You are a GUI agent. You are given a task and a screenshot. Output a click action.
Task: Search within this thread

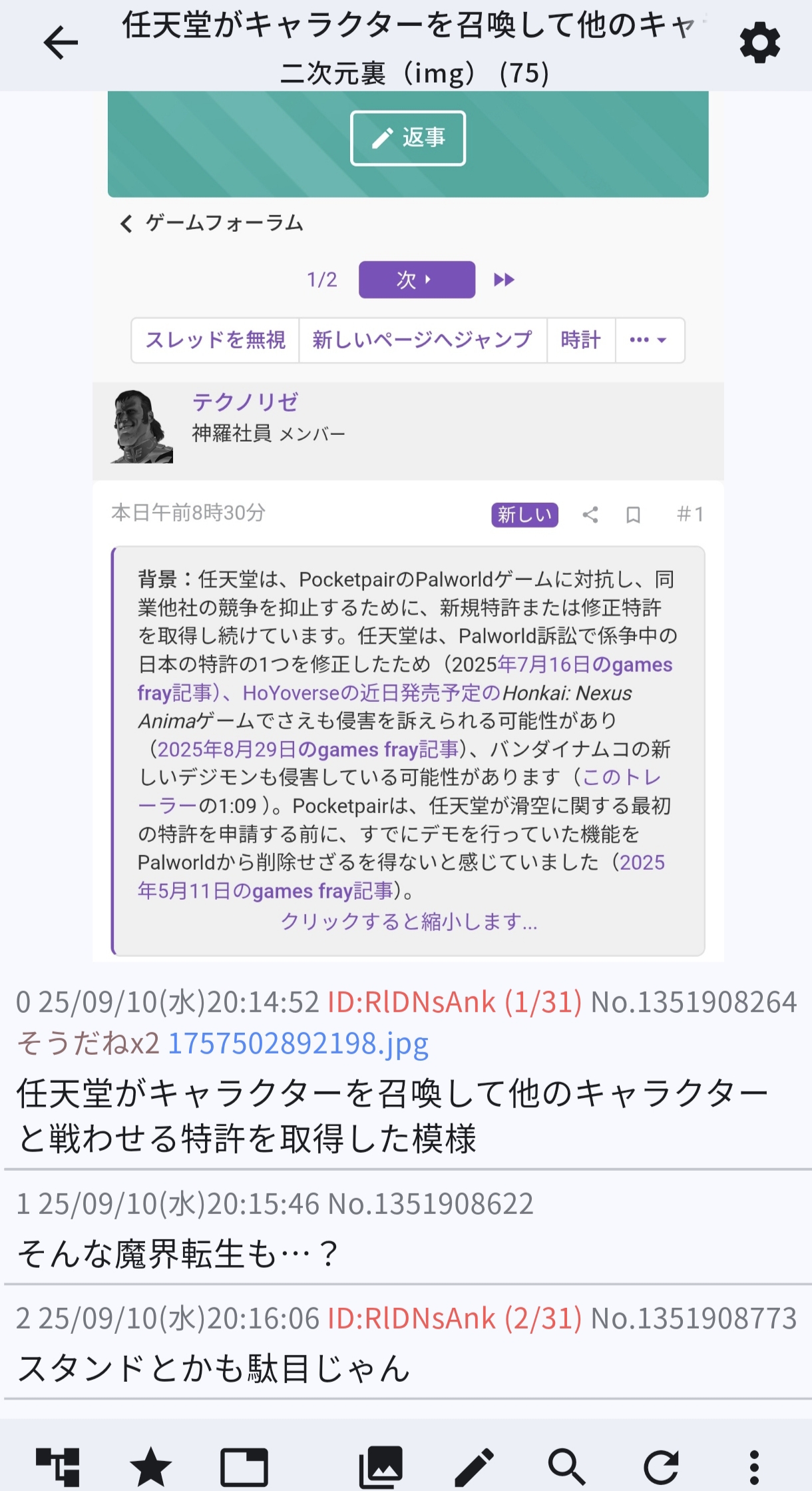click(566, 1467)
